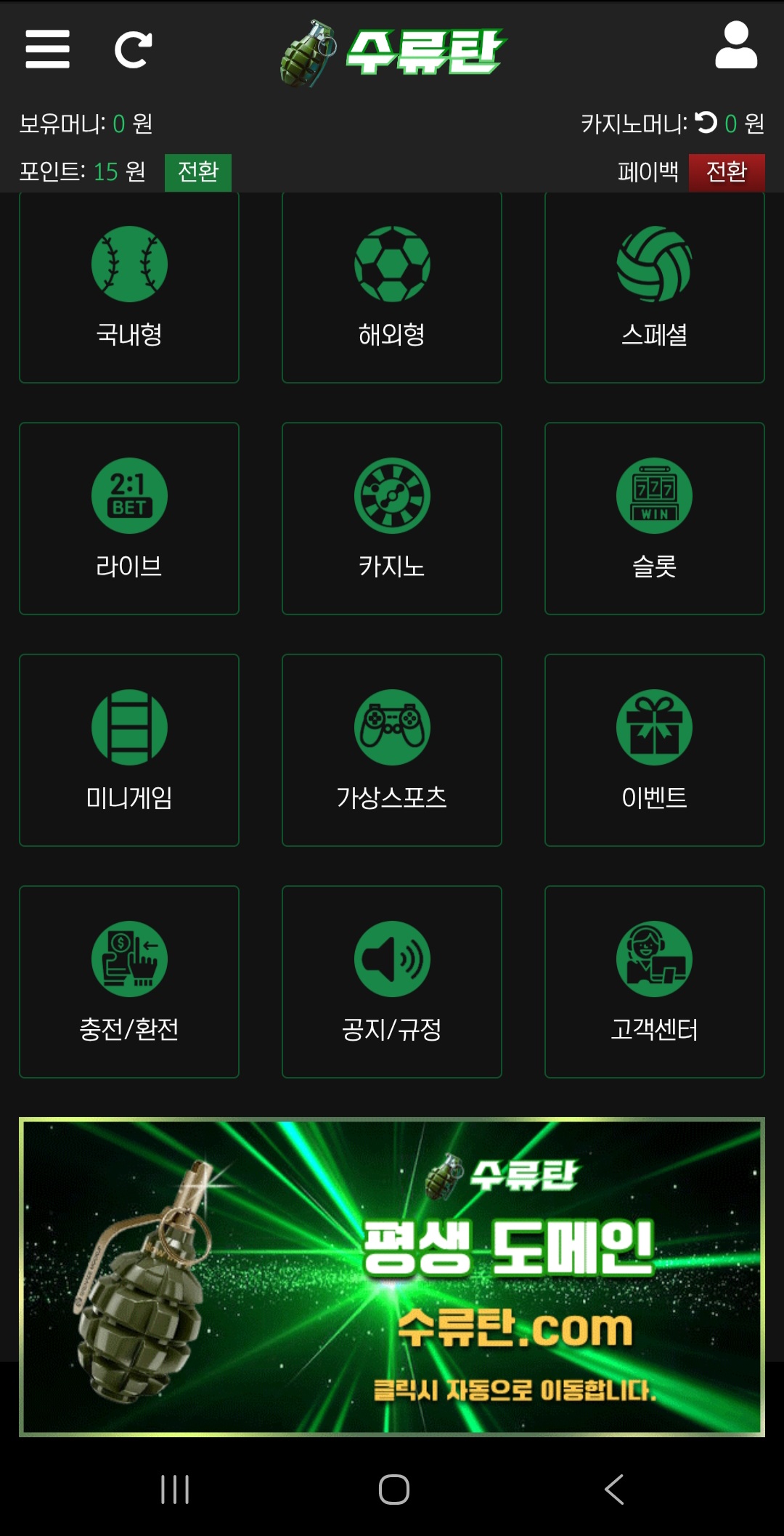Screen dimensions: 784x1536
Task: Open the 슬롯 tile
Action: coord(654,519)
